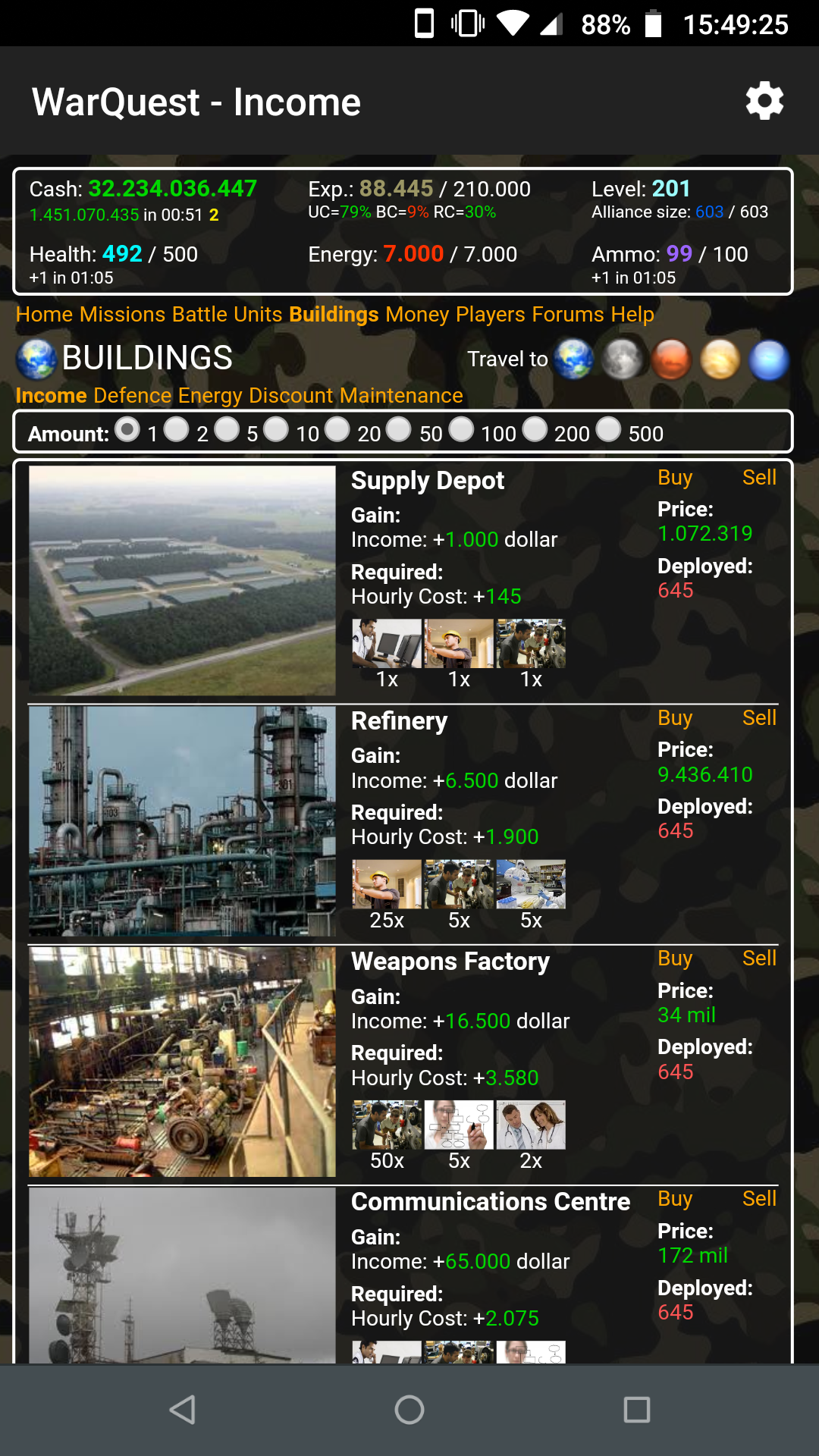Open the Money page
The height and width of the screenshot is (1456, 819).
pos(417,314)
